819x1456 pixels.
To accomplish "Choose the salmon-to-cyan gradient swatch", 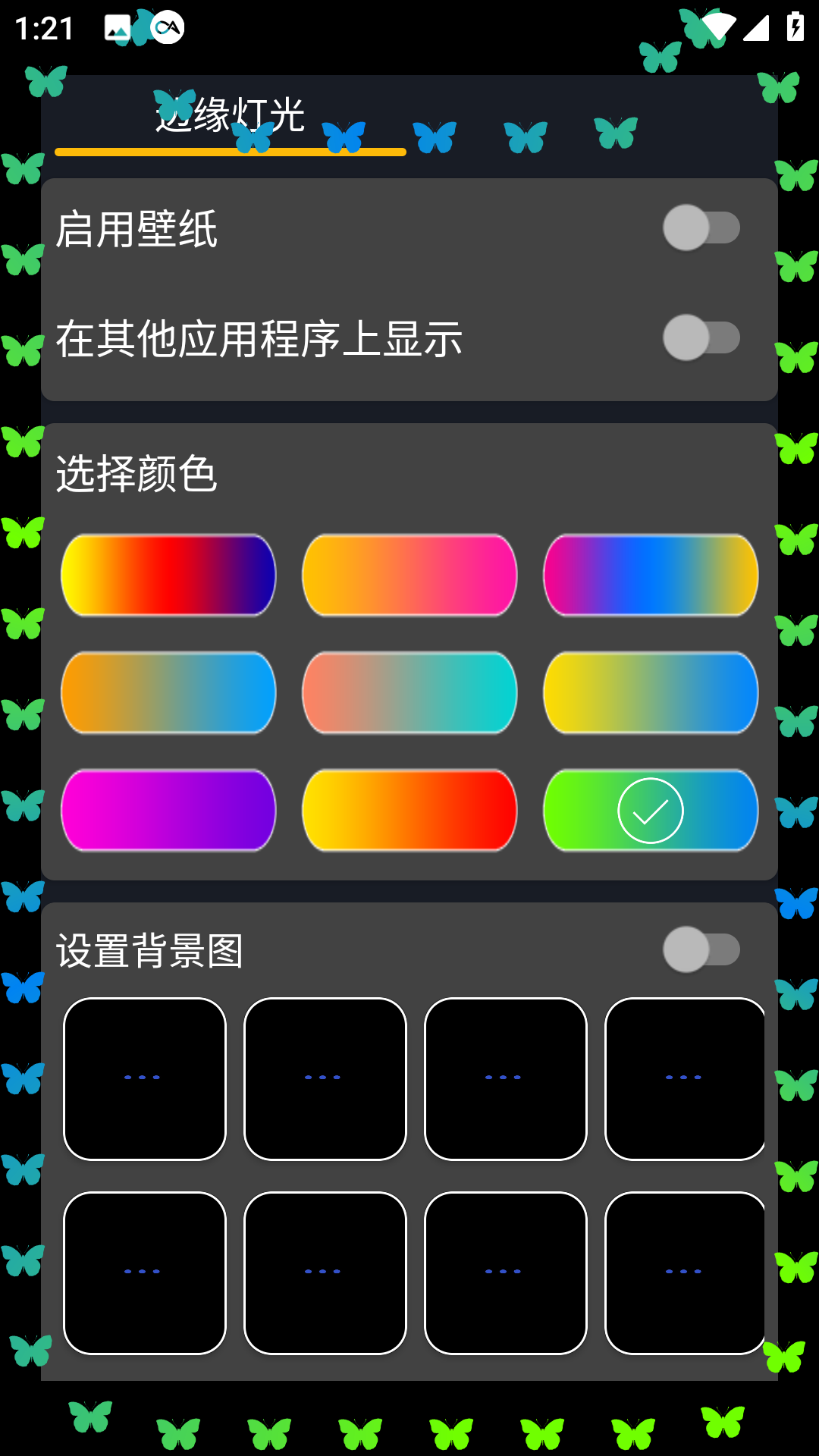I will pyautogui.click(x=409, y=692).
